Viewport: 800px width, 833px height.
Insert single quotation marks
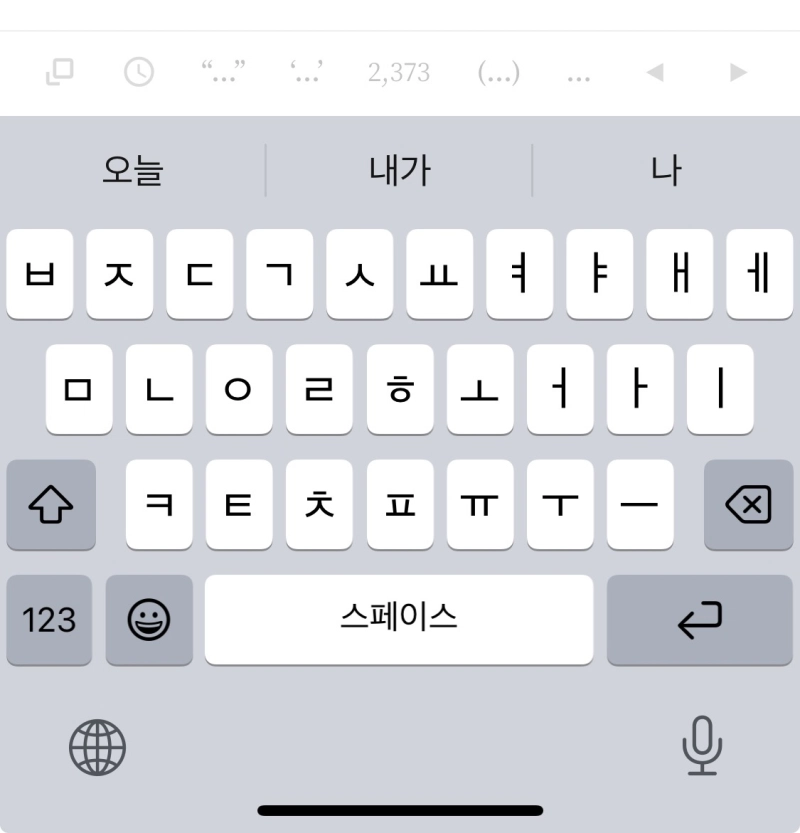tap(306, 72)
